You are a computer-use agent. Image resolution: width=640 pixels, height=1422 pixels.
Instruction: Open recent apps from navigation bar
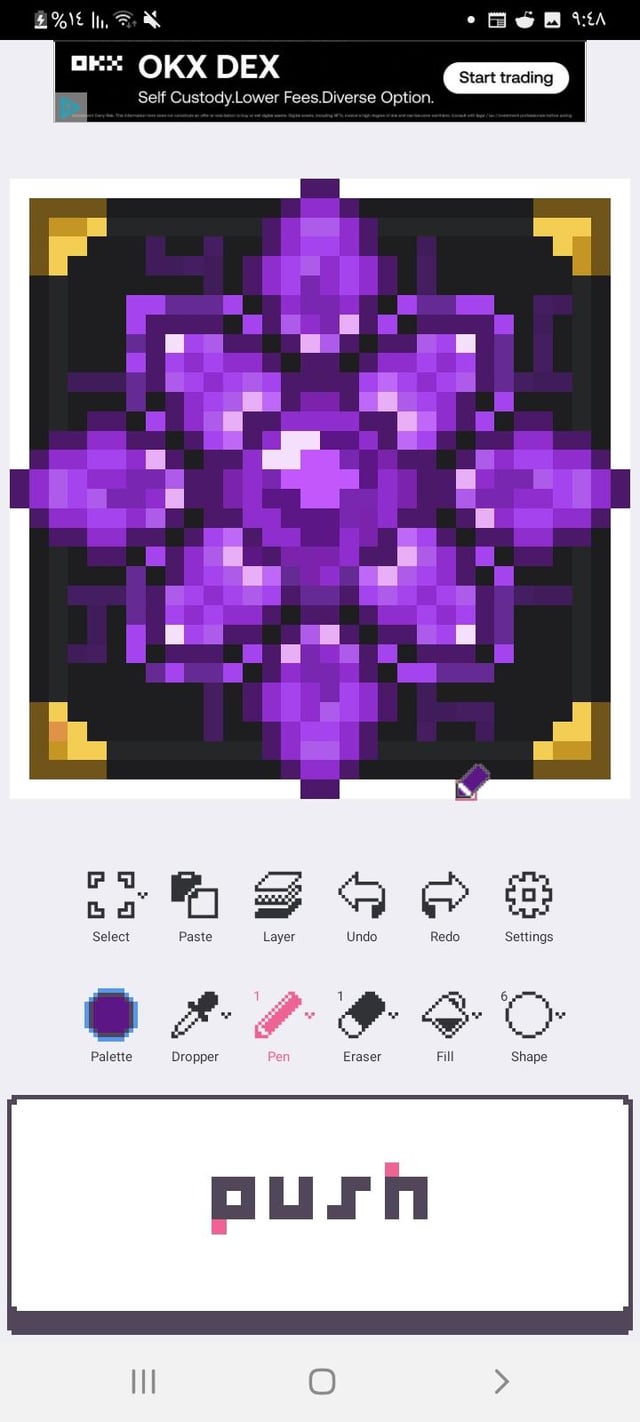(x=143, y=1381)
